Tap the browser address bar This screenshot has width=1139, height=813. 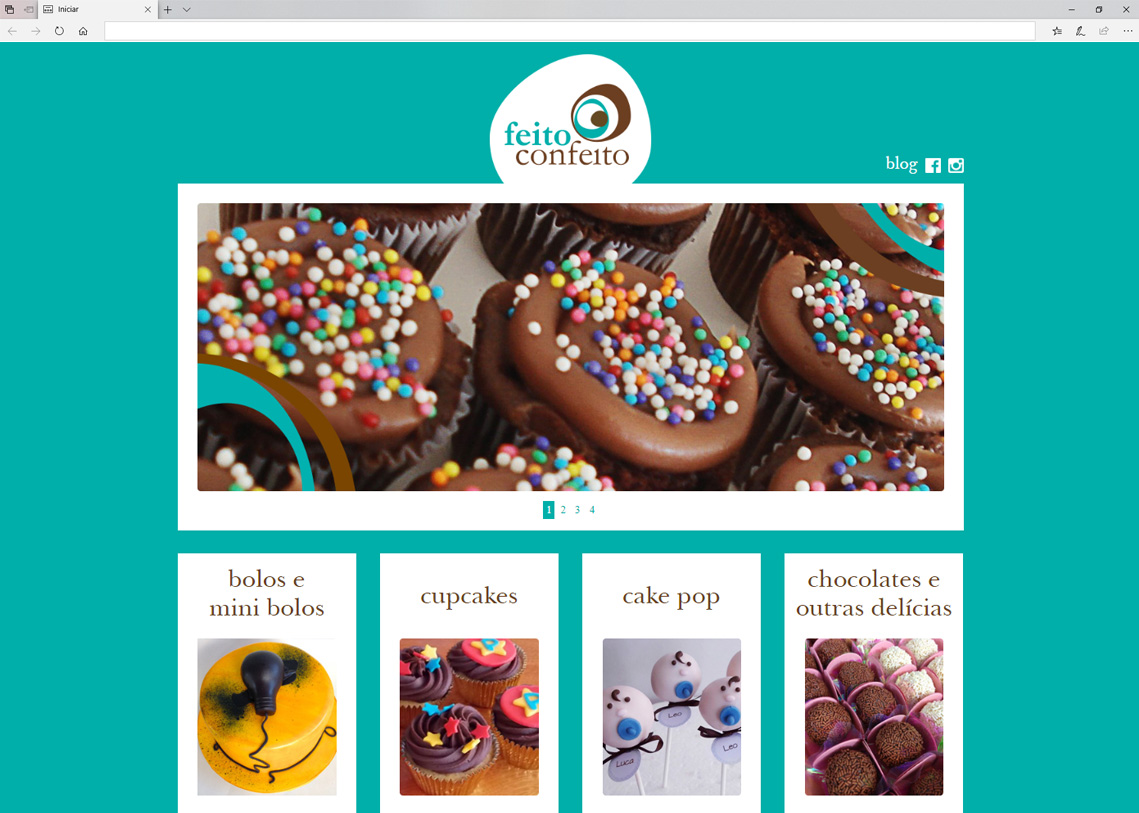pyautogui.click(x=570, y=31)
